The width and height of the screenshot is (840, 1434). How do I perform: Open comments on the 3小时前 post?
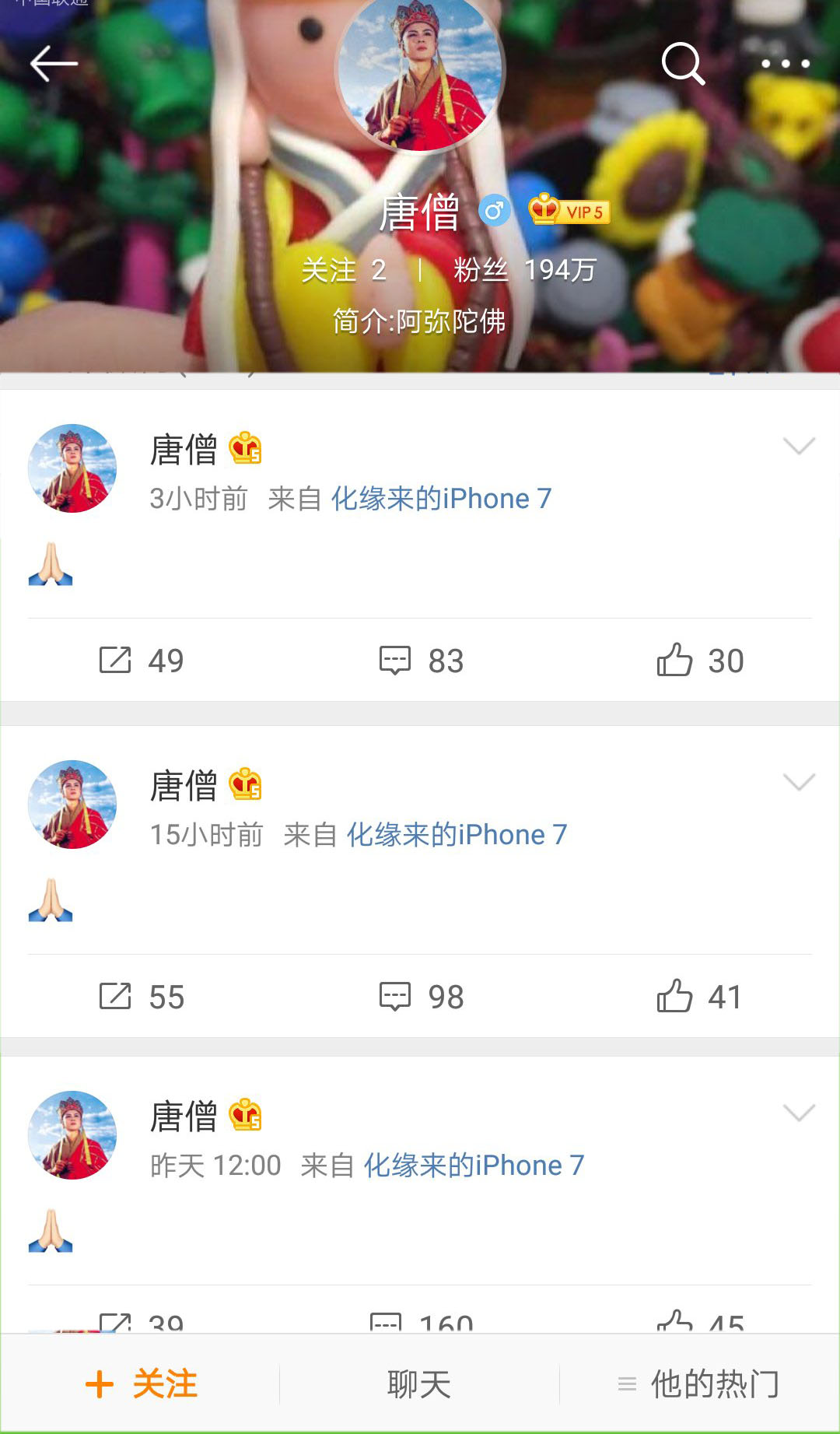click(421, 661)
